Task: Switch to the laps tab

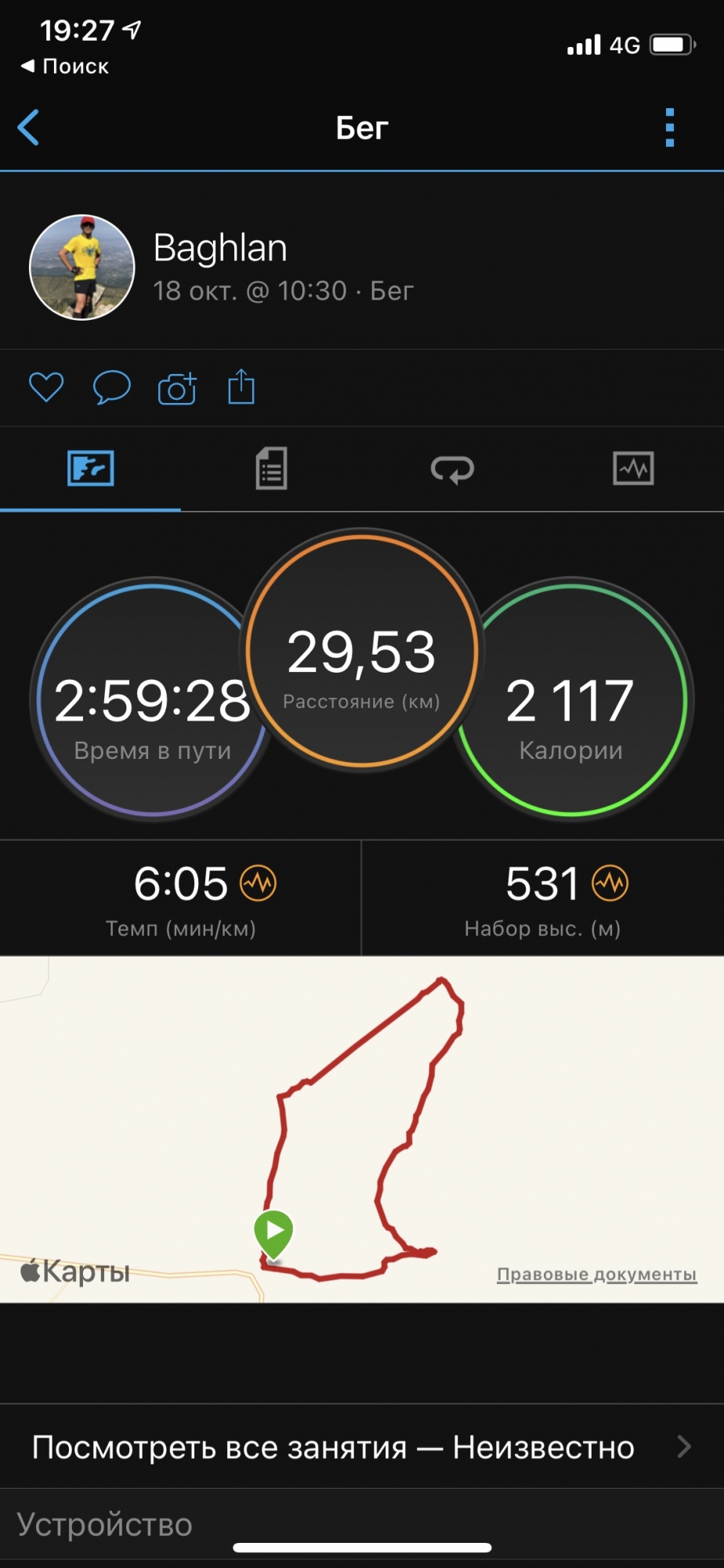Action: pos(452,469)
